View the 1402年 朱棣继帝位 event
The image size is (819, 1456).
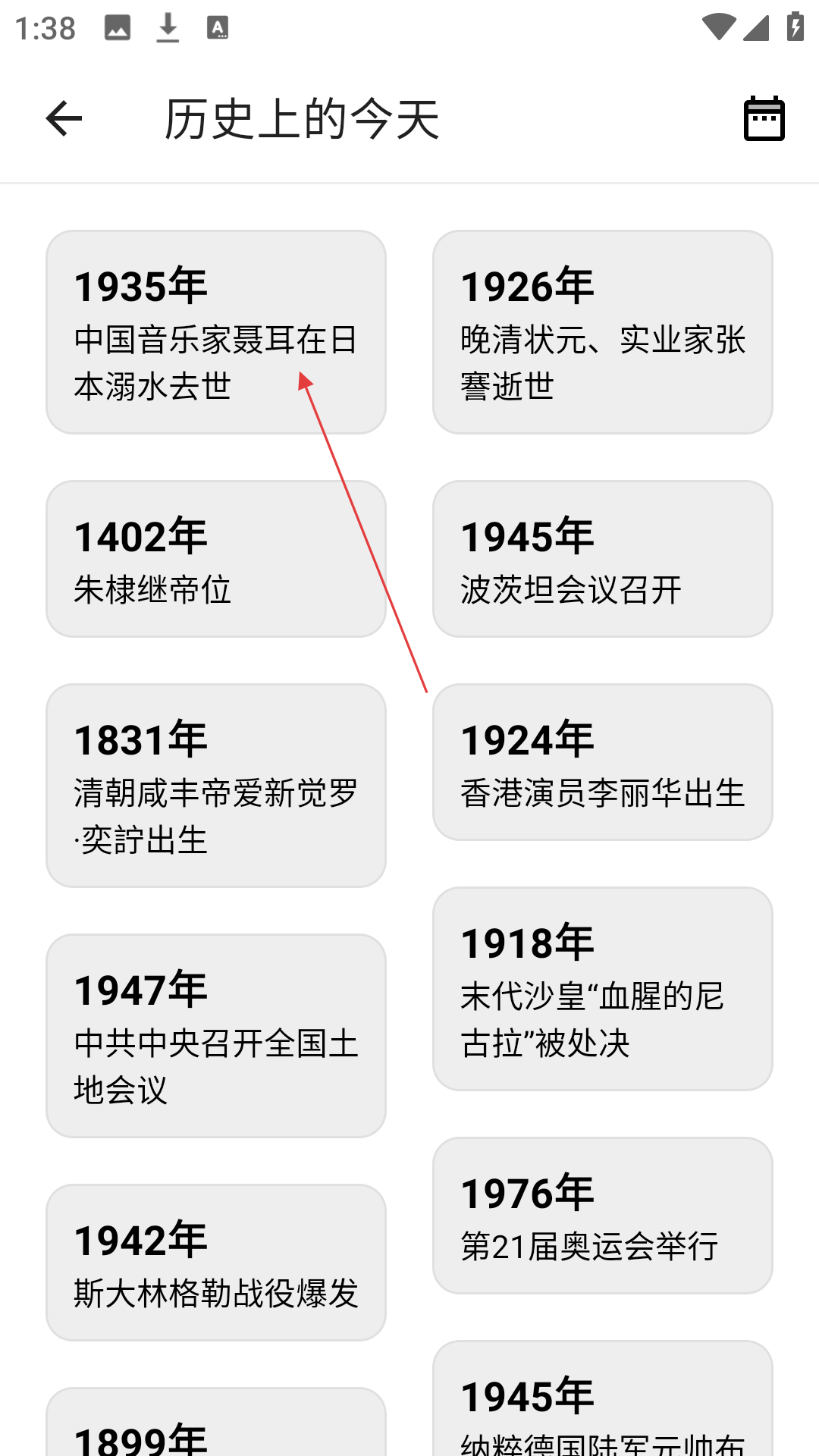tap(216, 559)
